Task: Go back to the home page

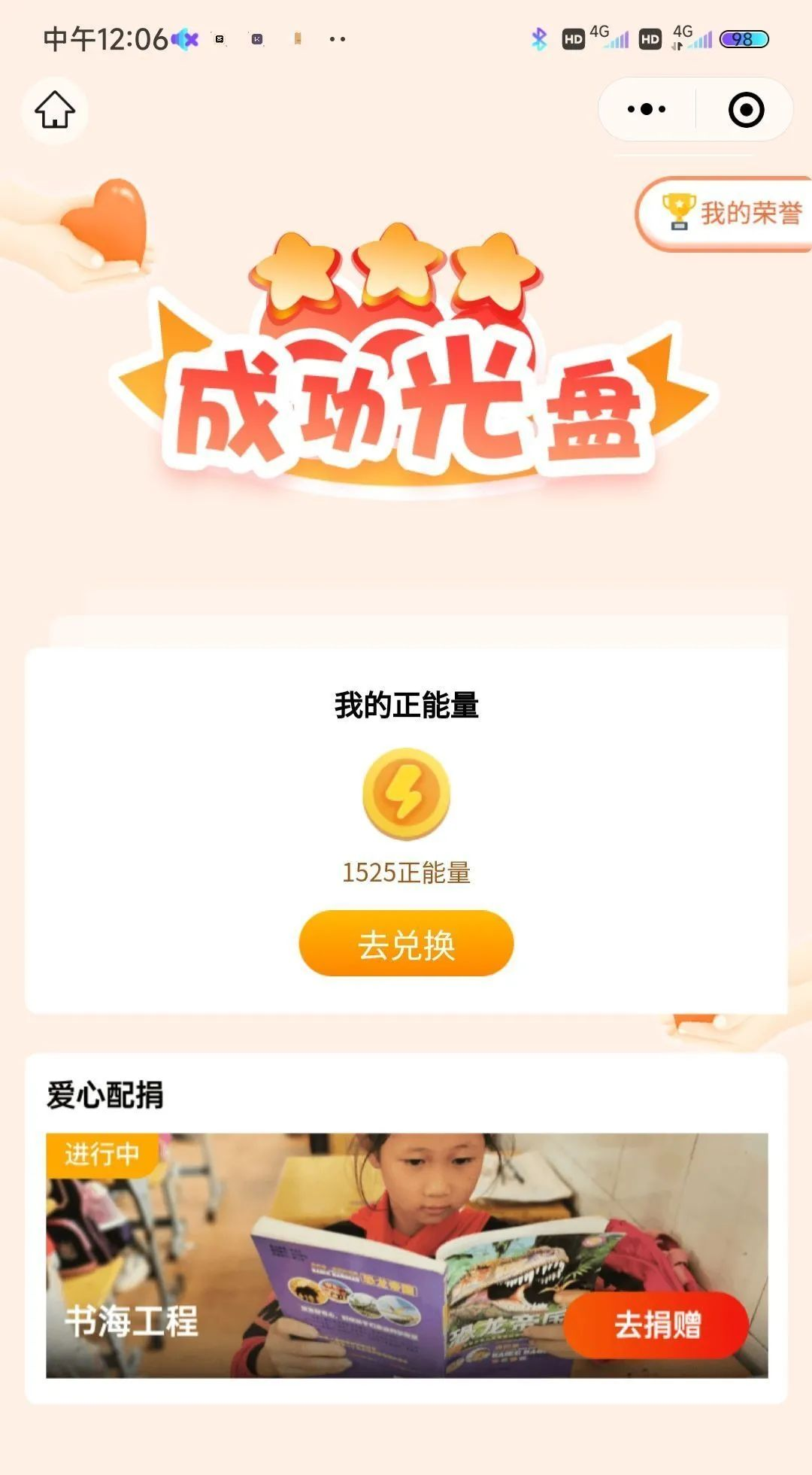Action: 55,111
